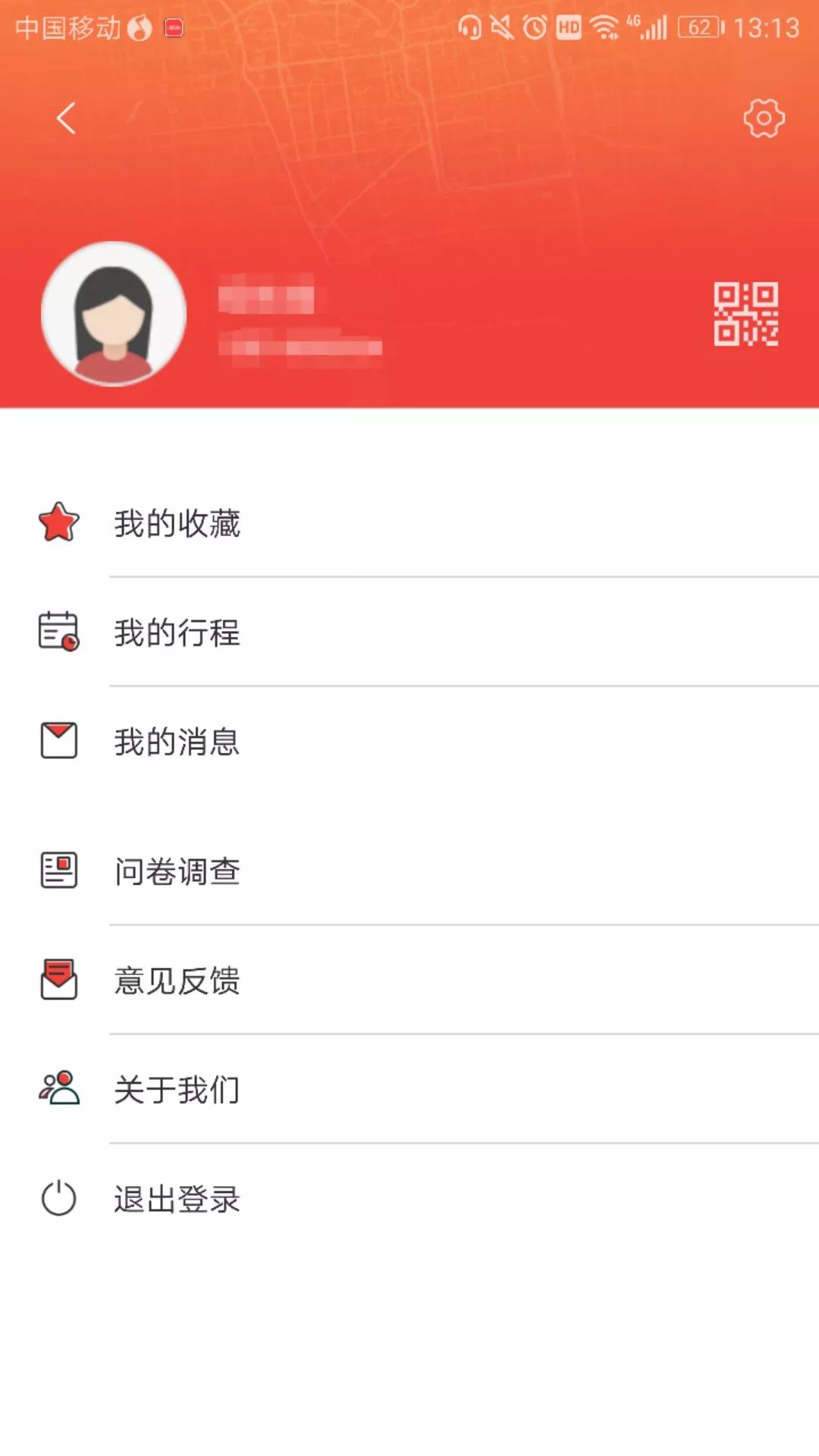Open the QR code icon near the profile
Screen dimensions: 819x1456
click(745, 315)
